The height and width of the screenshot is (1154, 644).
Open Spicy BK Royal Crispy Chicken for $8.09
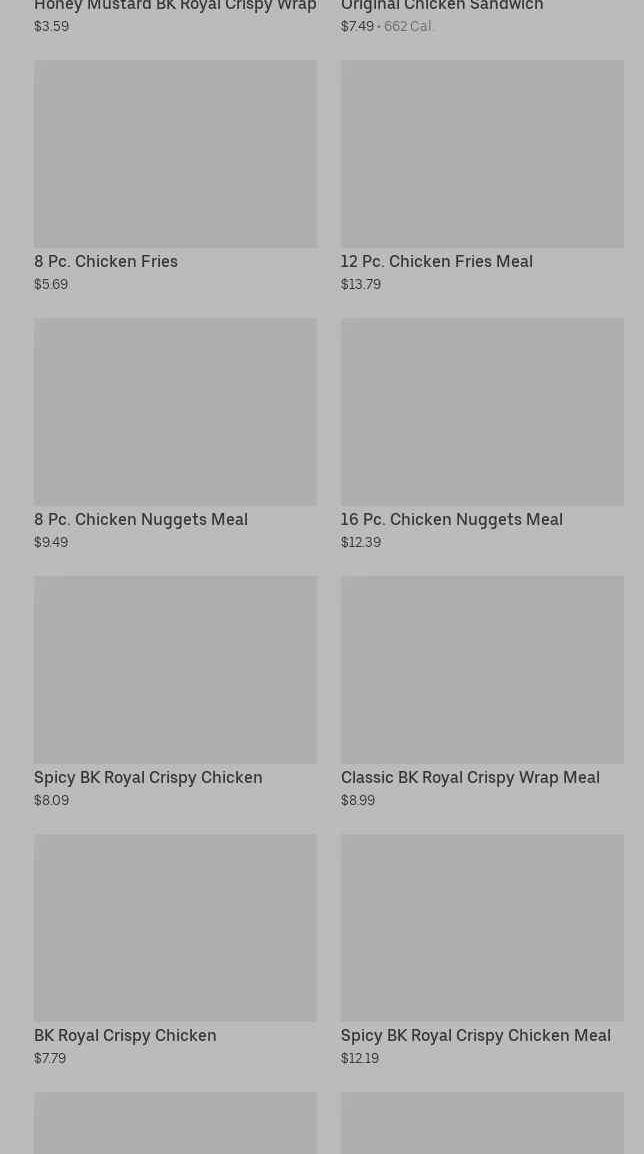175,692
